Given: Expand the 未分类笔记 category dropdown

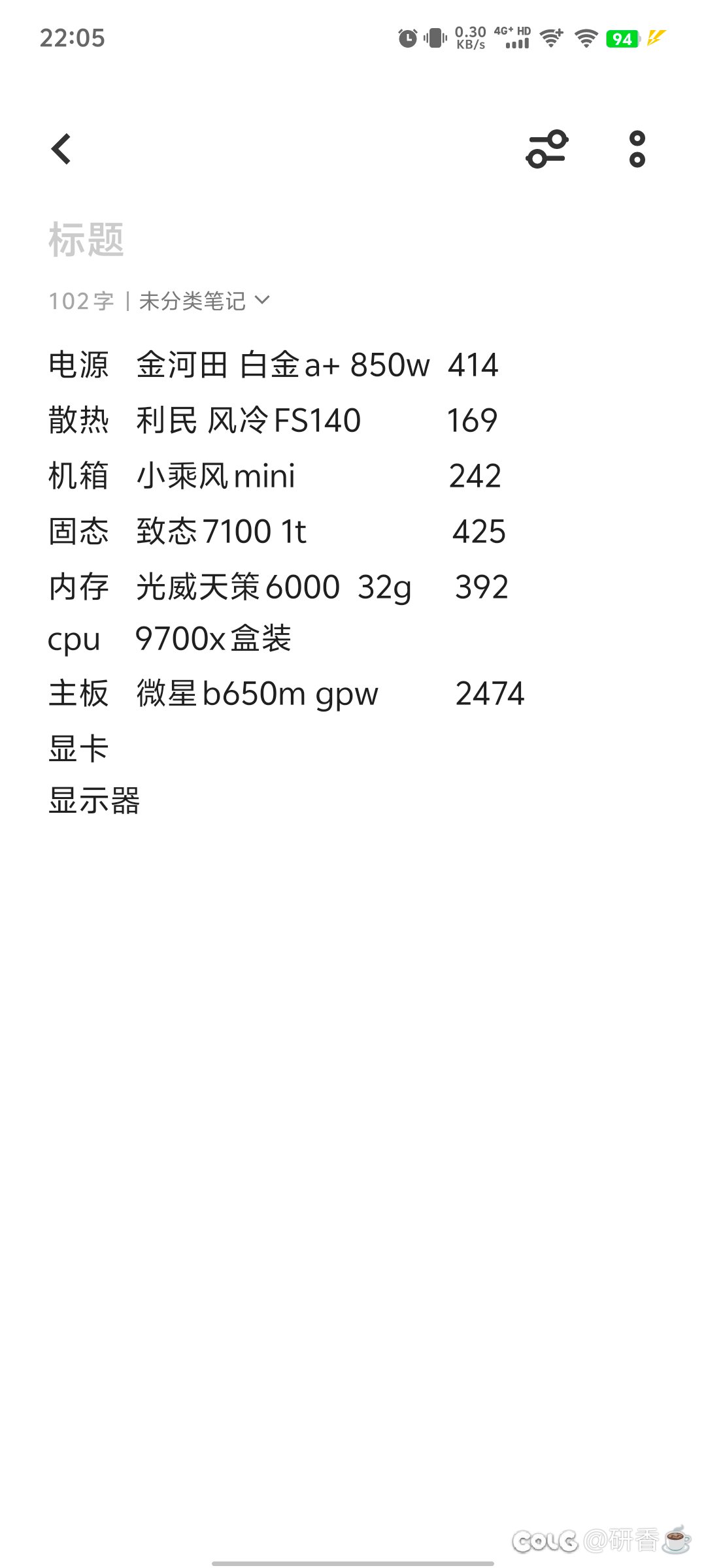Looking at the screenshot, I should click(x=204, y=301).
